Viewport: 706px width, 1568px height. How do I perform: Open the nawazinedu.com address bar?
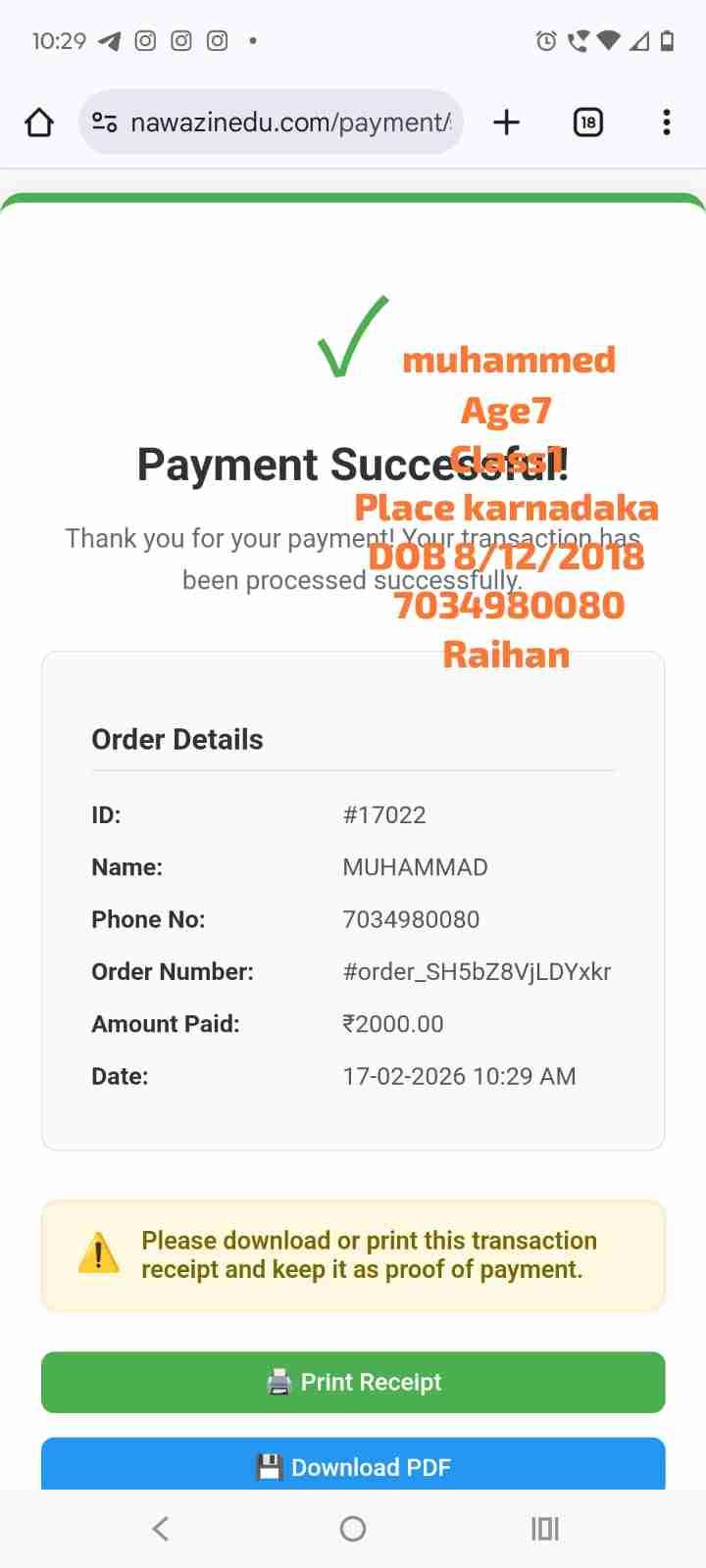click(x=290, y=122)
